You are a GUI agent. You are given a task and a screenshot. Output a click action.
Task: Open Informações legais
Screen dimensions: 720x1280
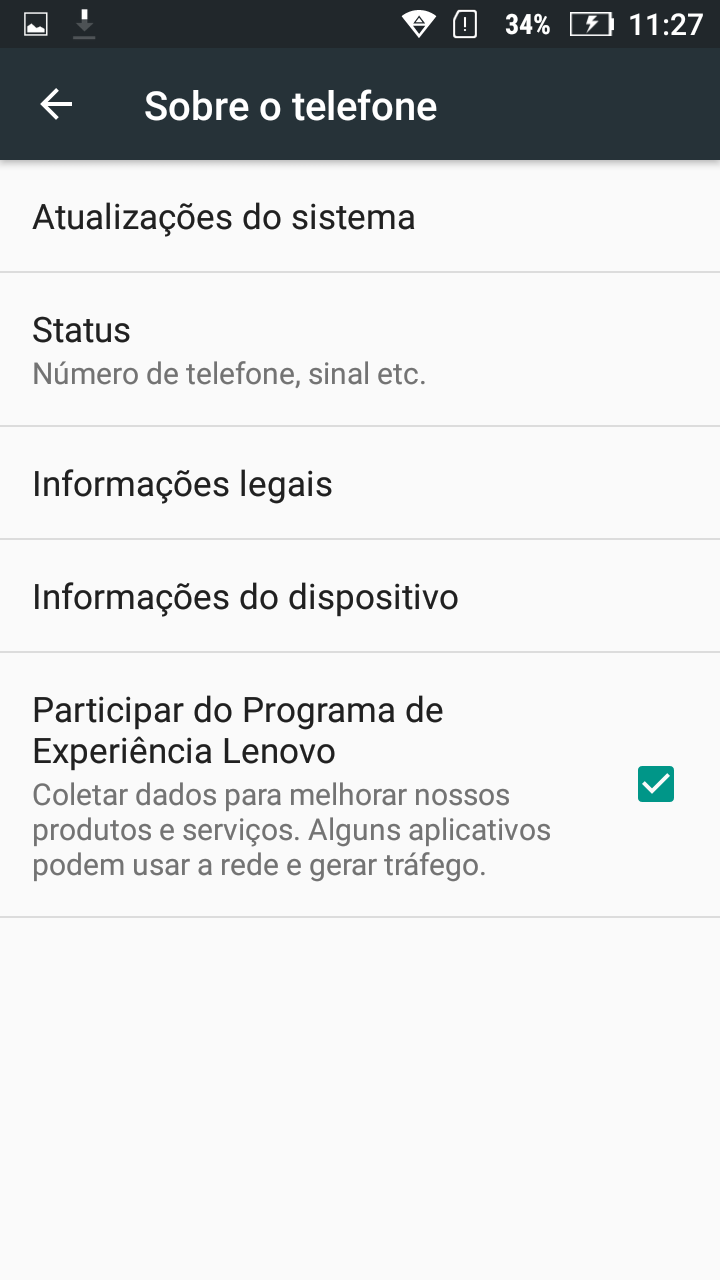coord(360,484)
